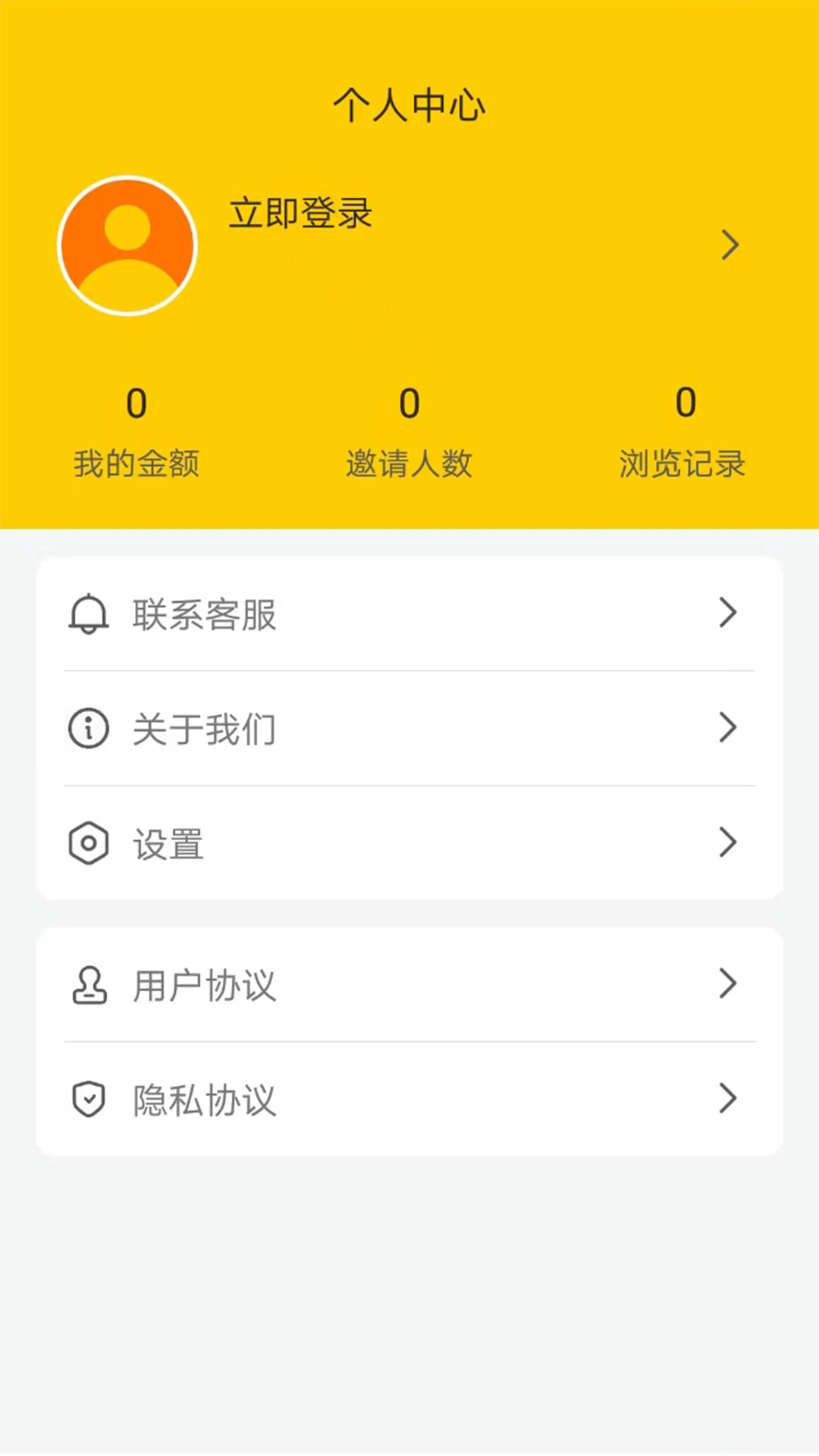
Task: Select the info icon next to 关于我们
Action: click(89, 729)
